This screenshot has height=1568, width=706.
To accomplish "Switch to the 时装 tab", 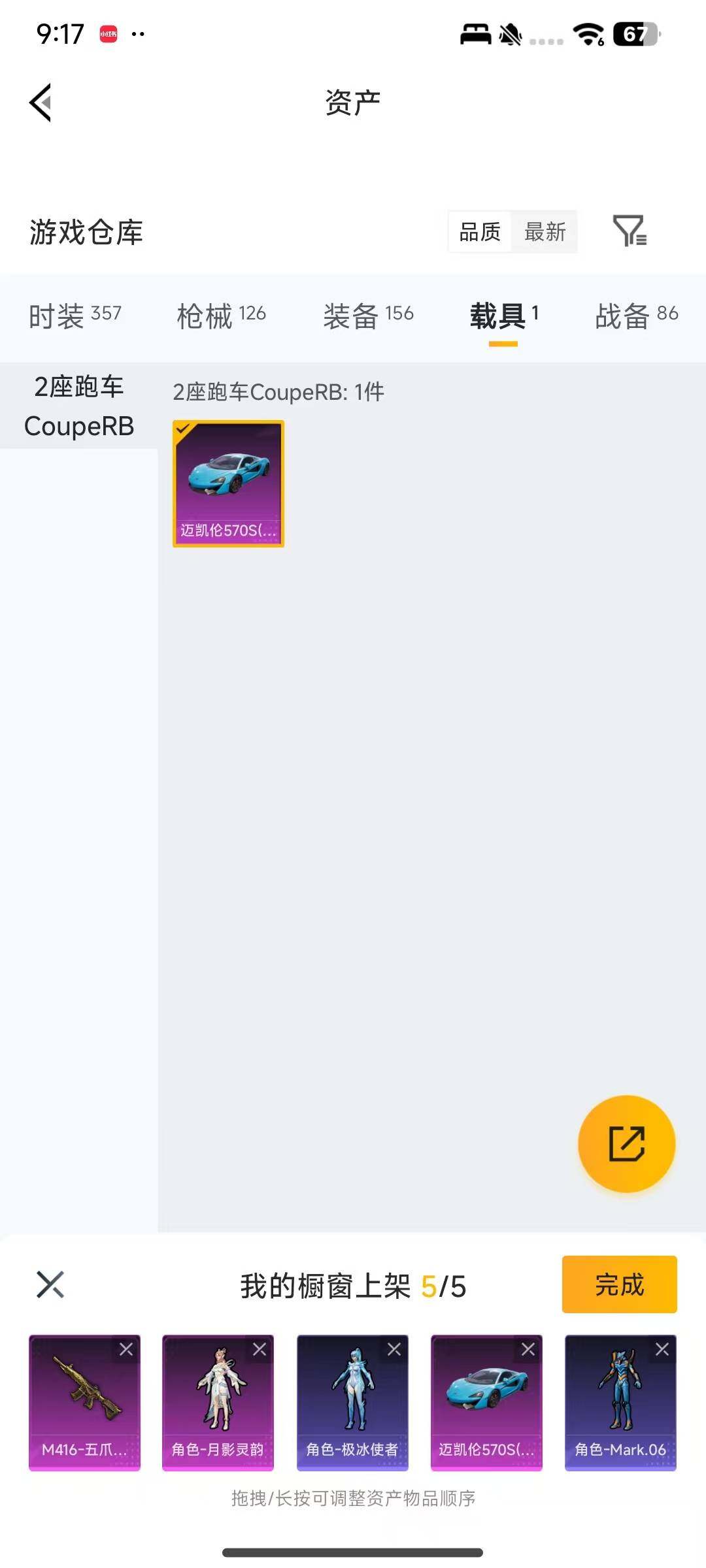I will pos(75,316).
